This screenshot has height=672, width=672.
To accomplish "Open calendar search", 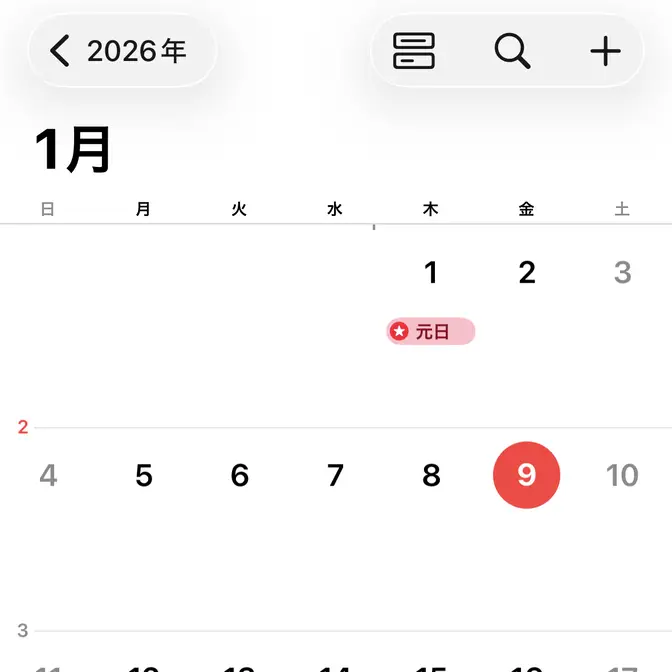I will tap(512, 51).
